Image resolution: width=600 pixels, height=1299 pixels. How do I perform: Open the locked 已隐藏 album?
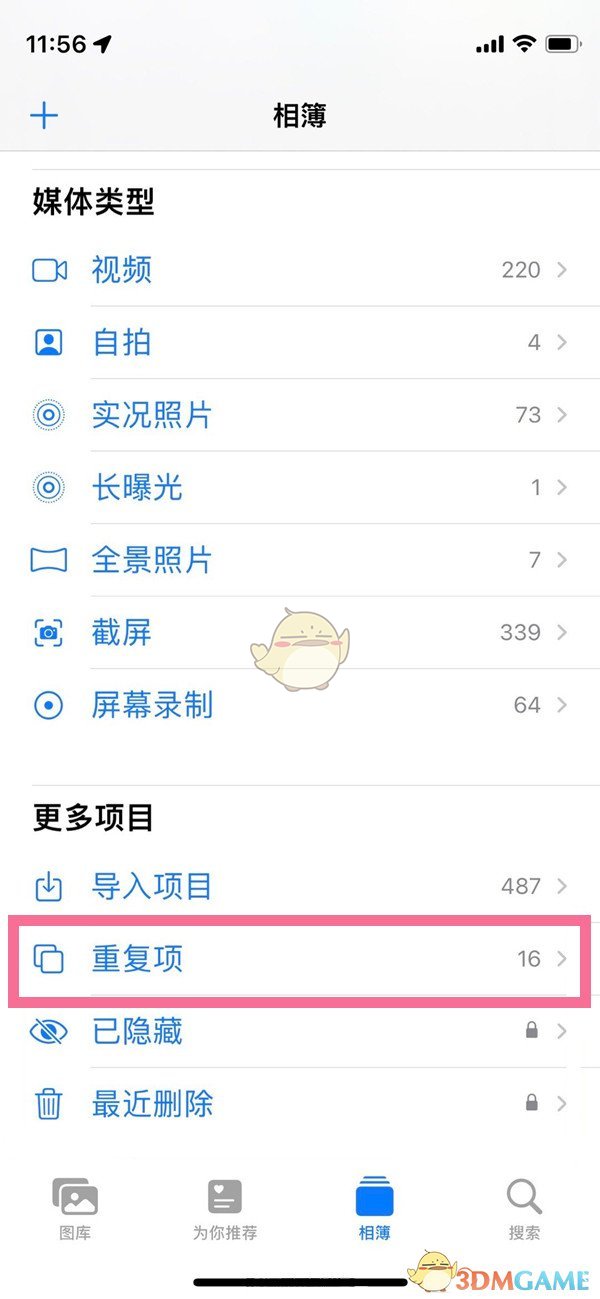point(300,1031)
